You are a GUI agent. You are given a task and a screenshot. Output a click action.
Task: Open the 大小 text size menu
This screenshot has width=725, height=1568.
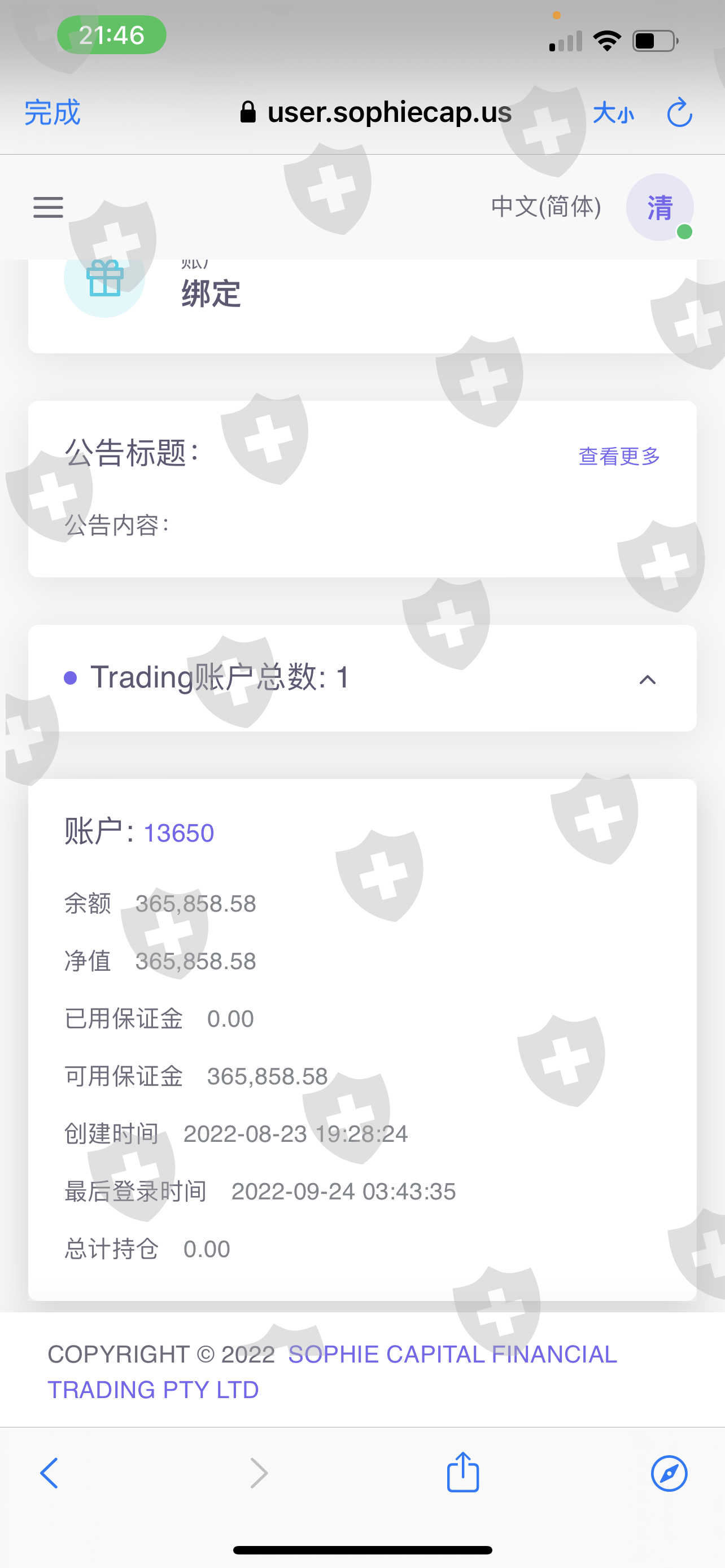(614, 113)
